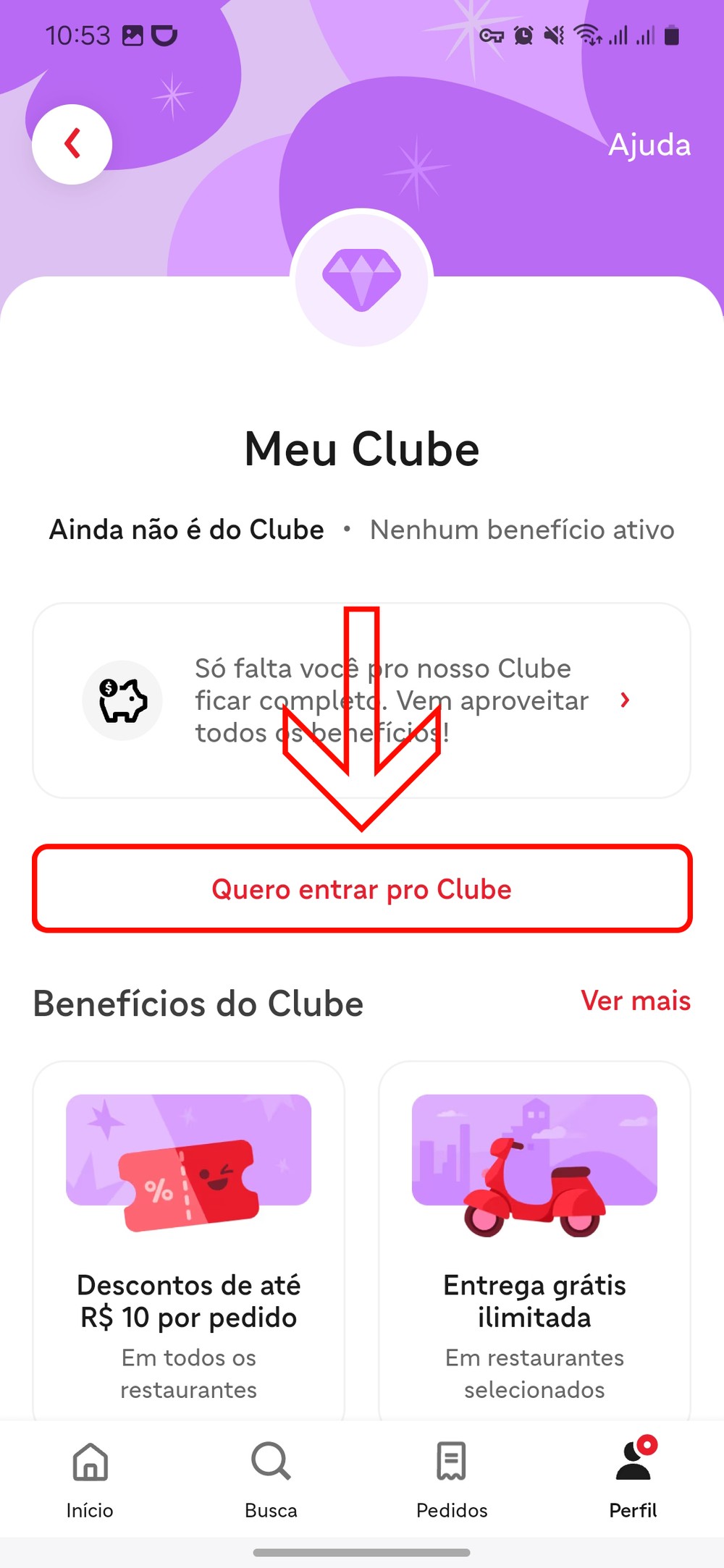This screenshot has height=1568, width=724.
Task: Go to the Pedidos tab
Action: (x=452, y=1478)
